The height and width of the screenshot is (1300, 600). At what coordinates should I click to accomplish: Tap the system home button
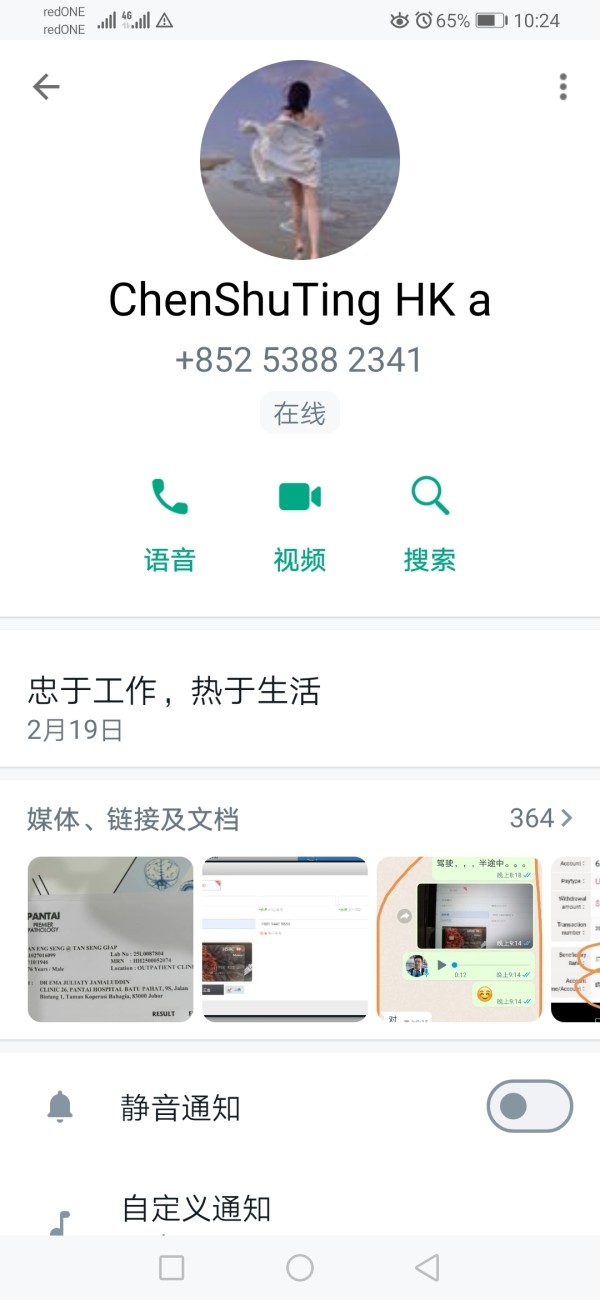point(300,1268)
